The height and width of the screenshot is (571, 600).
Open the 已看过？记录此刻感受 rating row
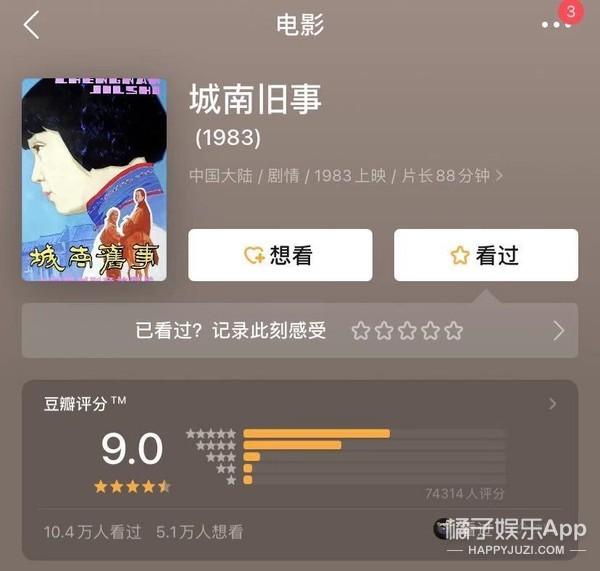tap(300, 330)
